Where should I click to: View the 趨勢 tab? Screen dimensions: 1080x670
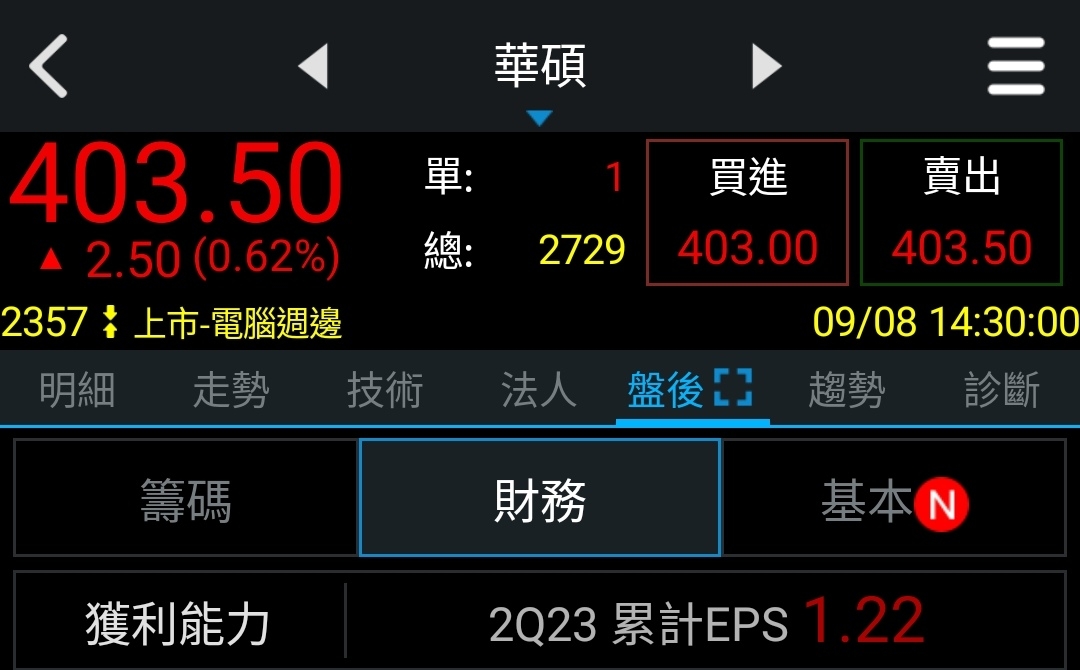(846, 390)
